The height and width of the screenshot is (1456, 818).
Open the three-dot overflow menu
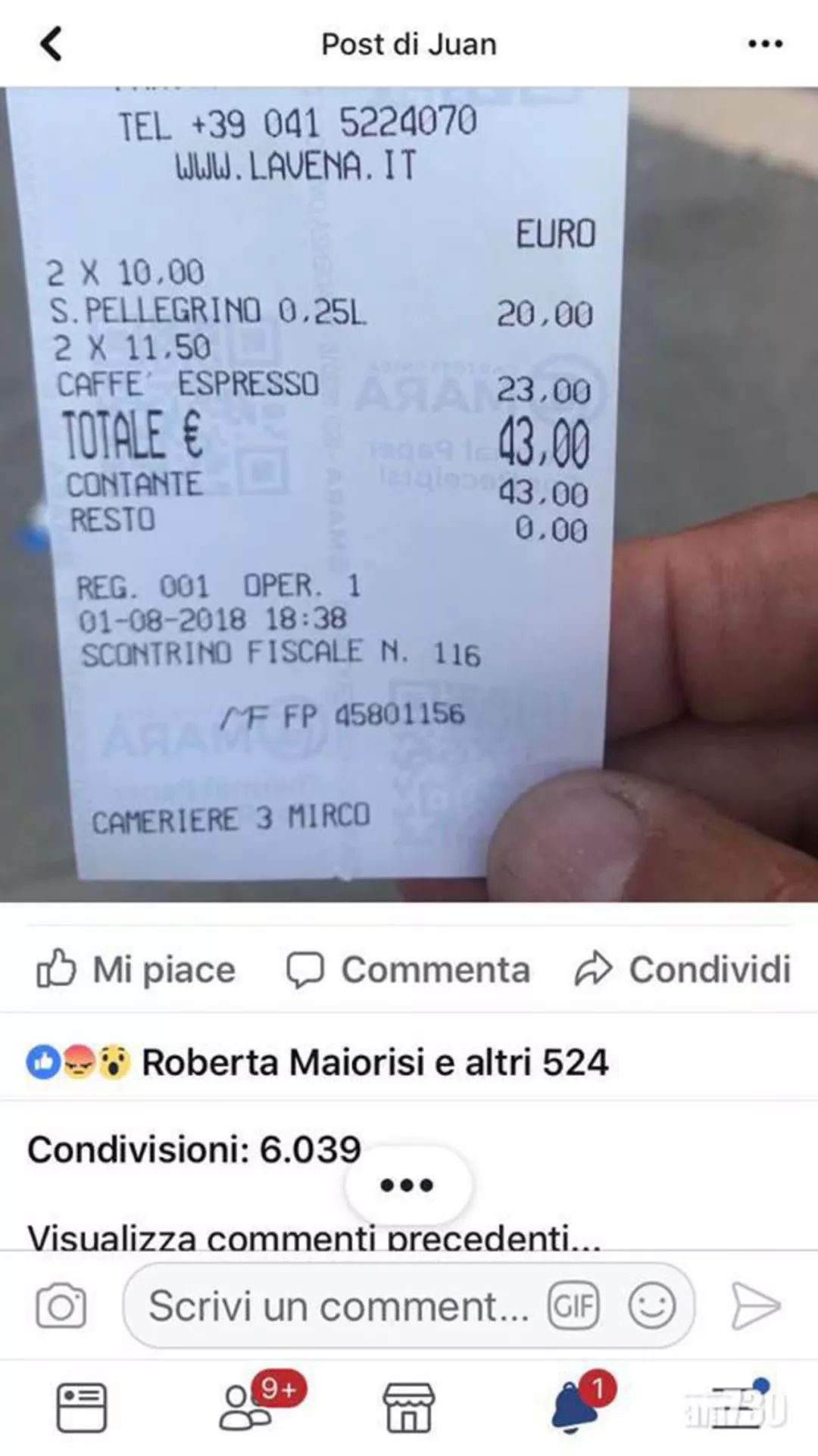click(765, 44)
